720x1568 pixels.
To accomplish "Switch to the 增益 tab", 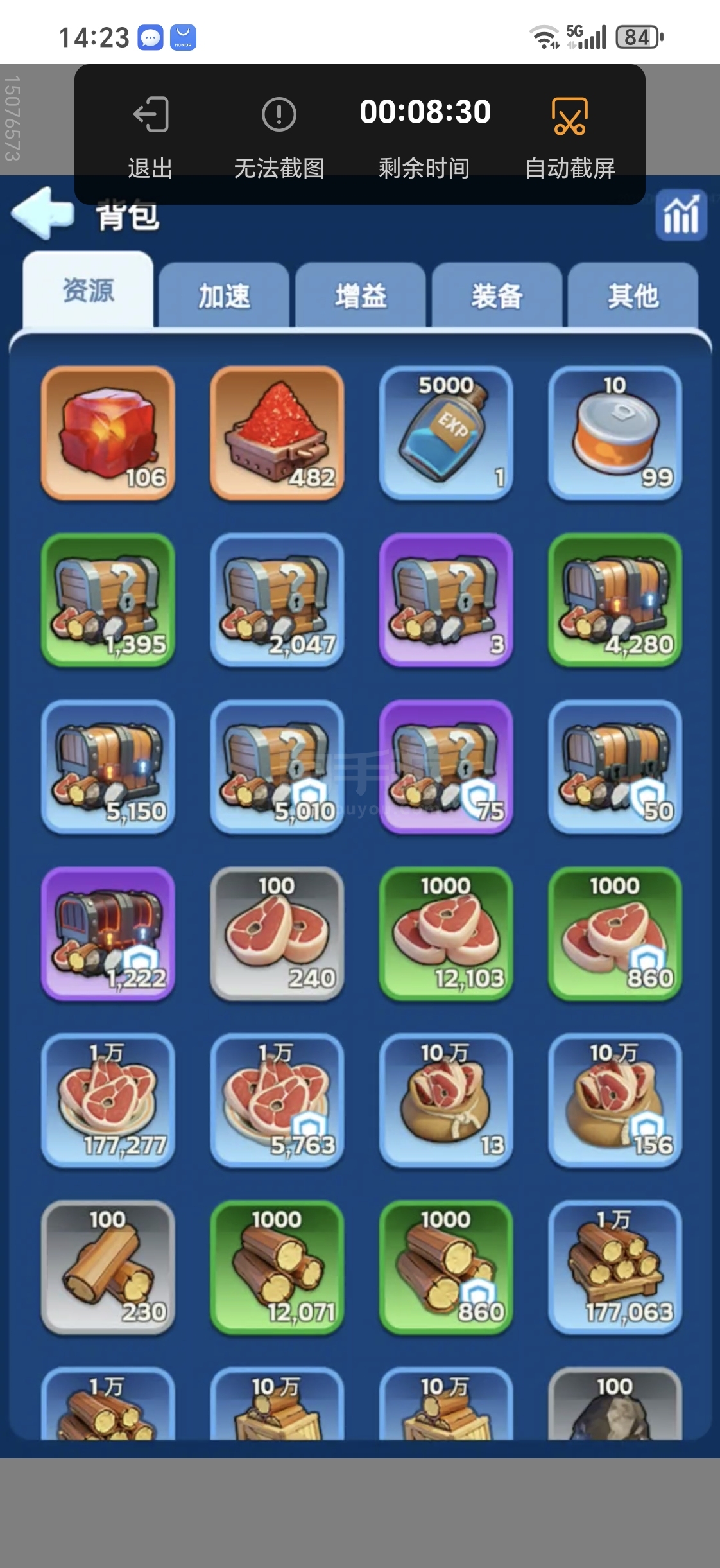I will click(x=361, y=296).
